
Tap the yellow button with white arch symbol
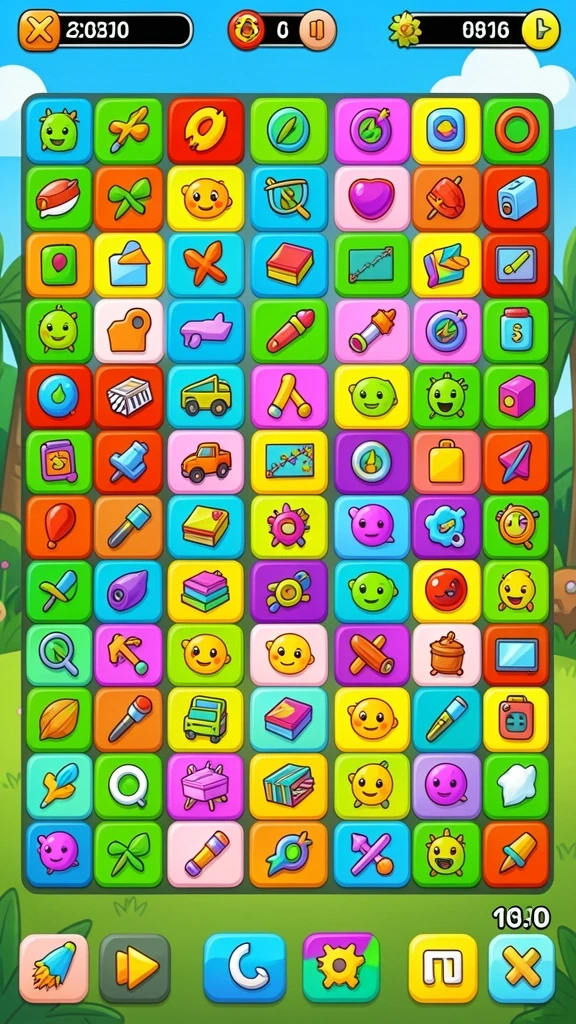pyautogui.click(x=443, y=968)
